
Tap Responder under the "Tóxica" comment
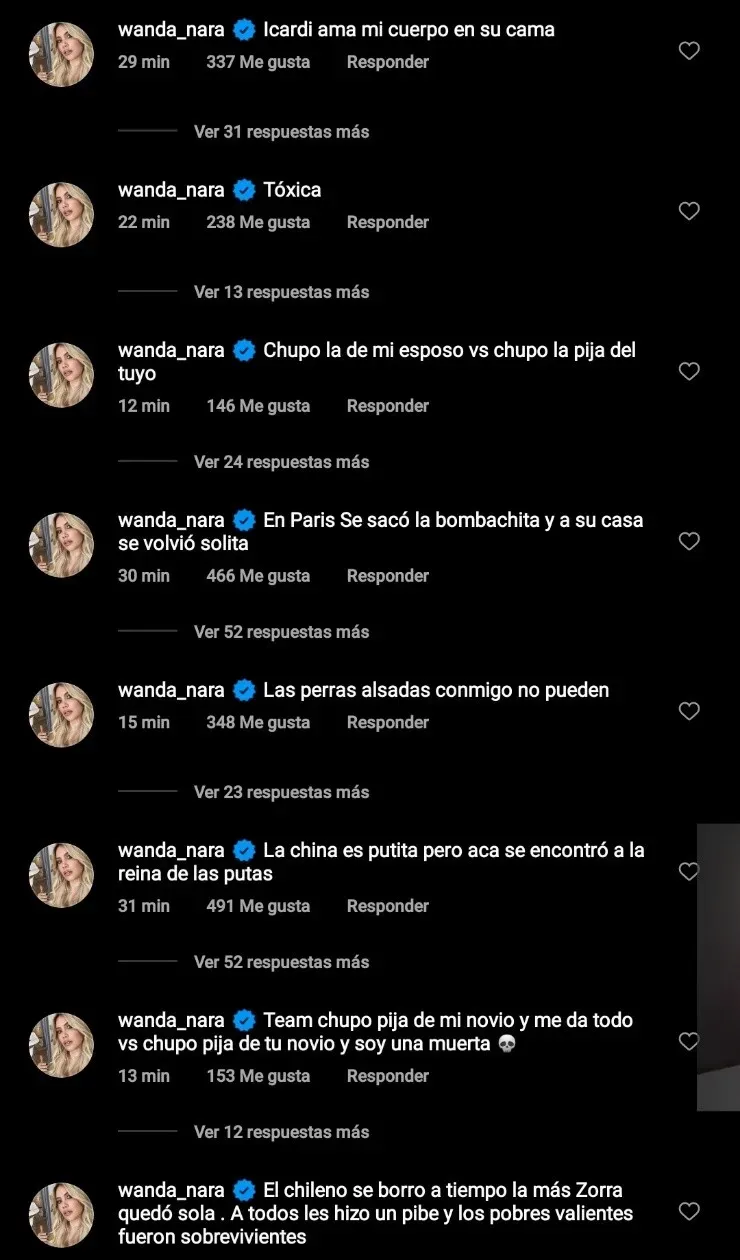pyautogui.click(x=387, y=222)
